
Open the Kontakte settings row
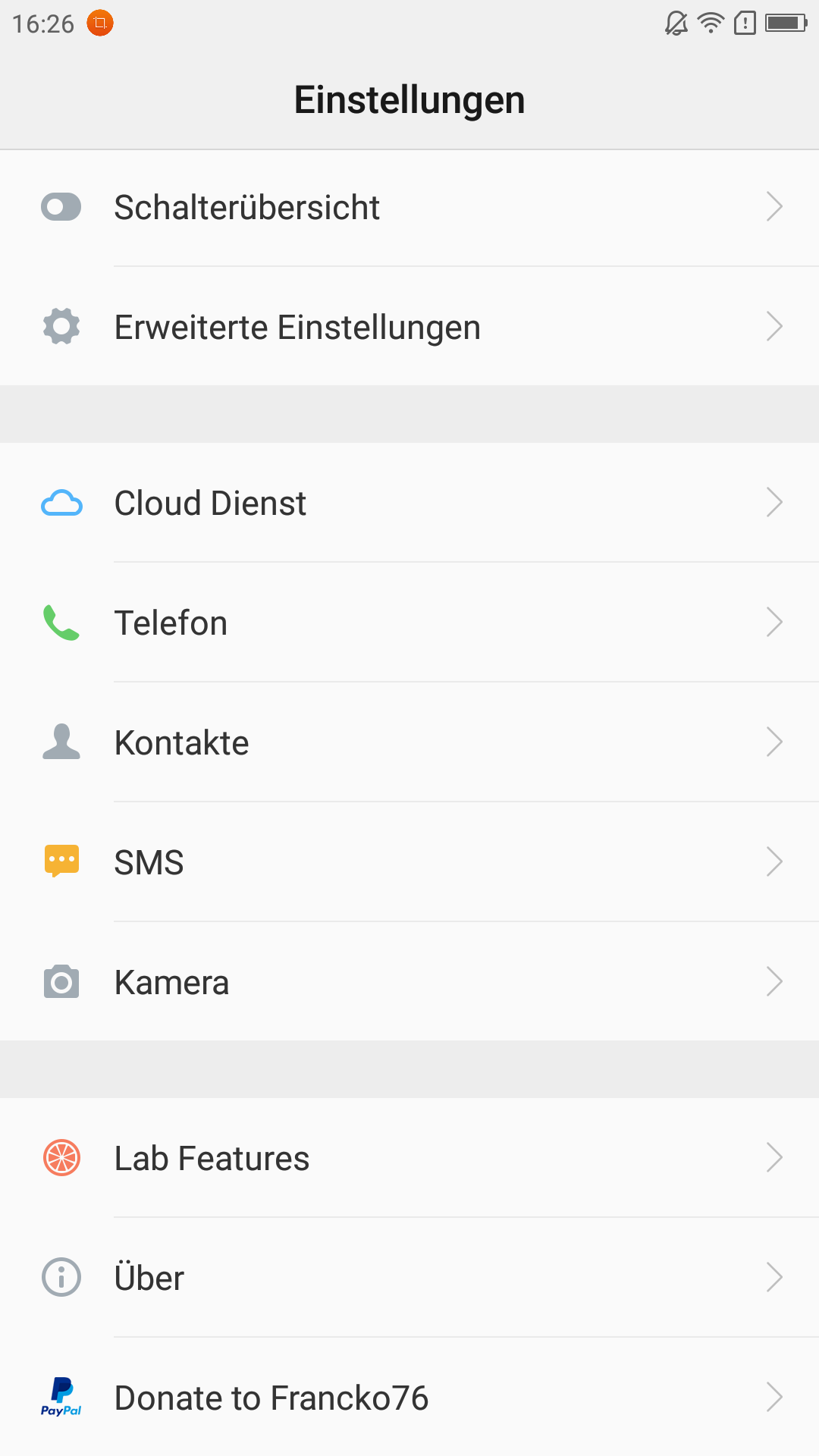pyautogui.click(x=409, y=742)
